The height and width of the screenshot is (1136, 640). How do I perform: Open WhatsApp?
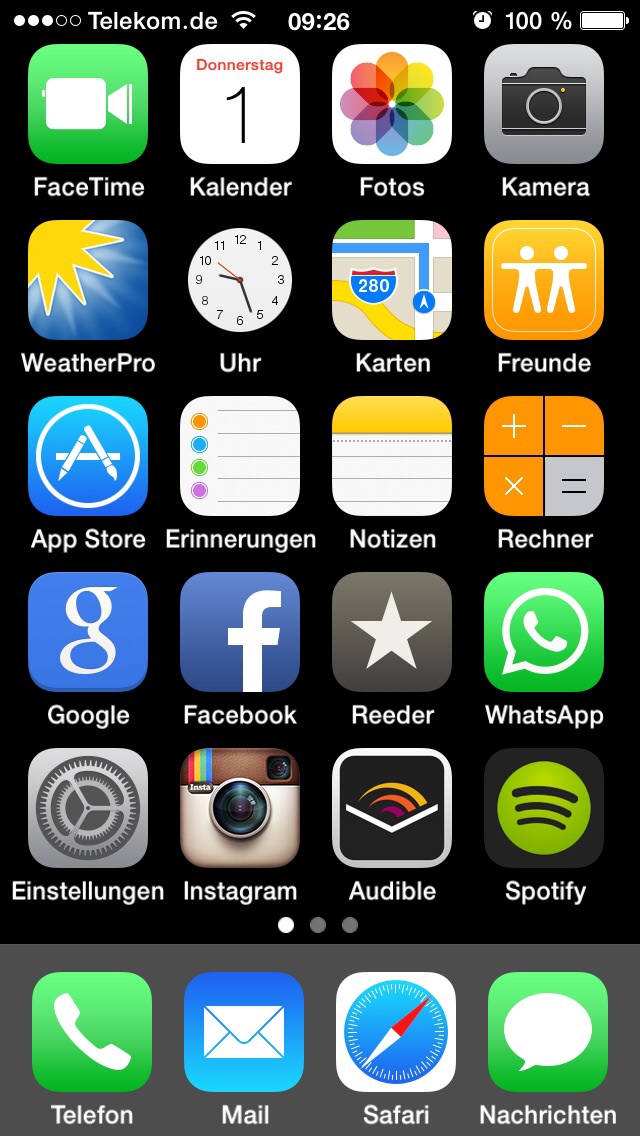544,632
